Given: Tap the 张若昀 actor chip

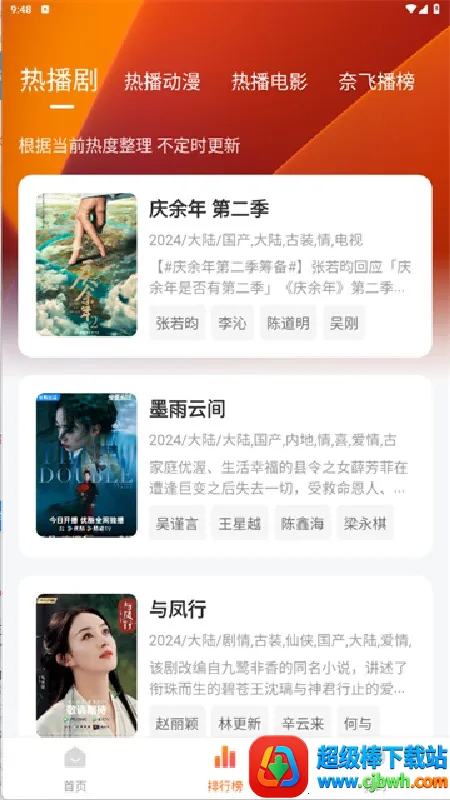Looking at the screenshot, I should point(177,323).
